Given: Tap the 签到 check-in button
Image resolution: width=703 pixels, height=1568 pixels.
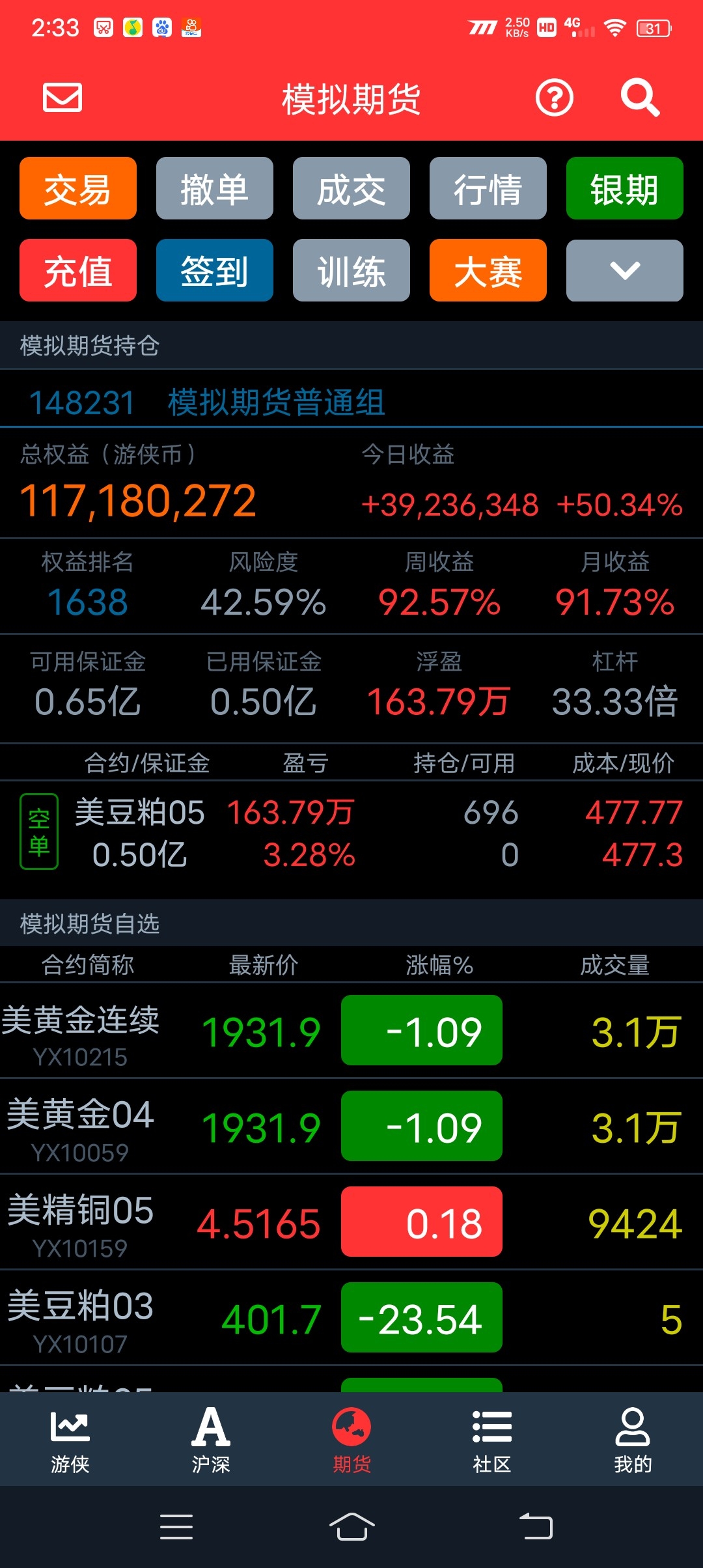Looking at the screenshot, I should point(215,270).
